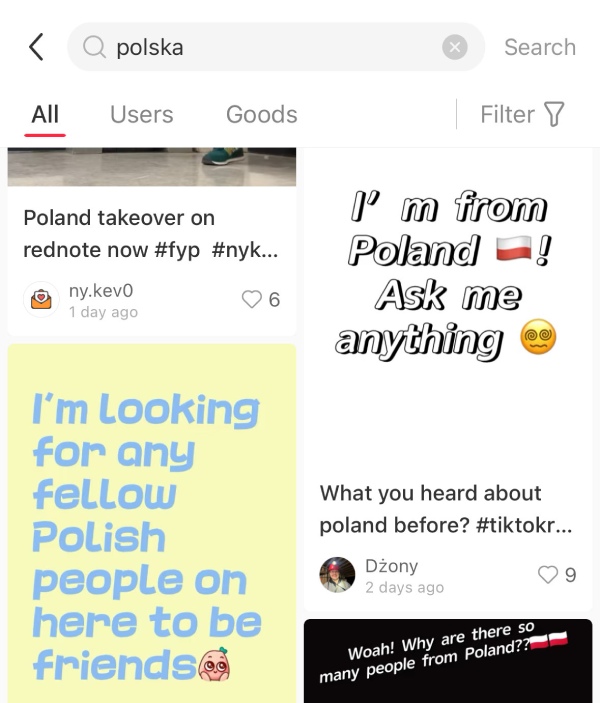Go back using the arrow
This screenshot has height=703, width=600.
36,47
